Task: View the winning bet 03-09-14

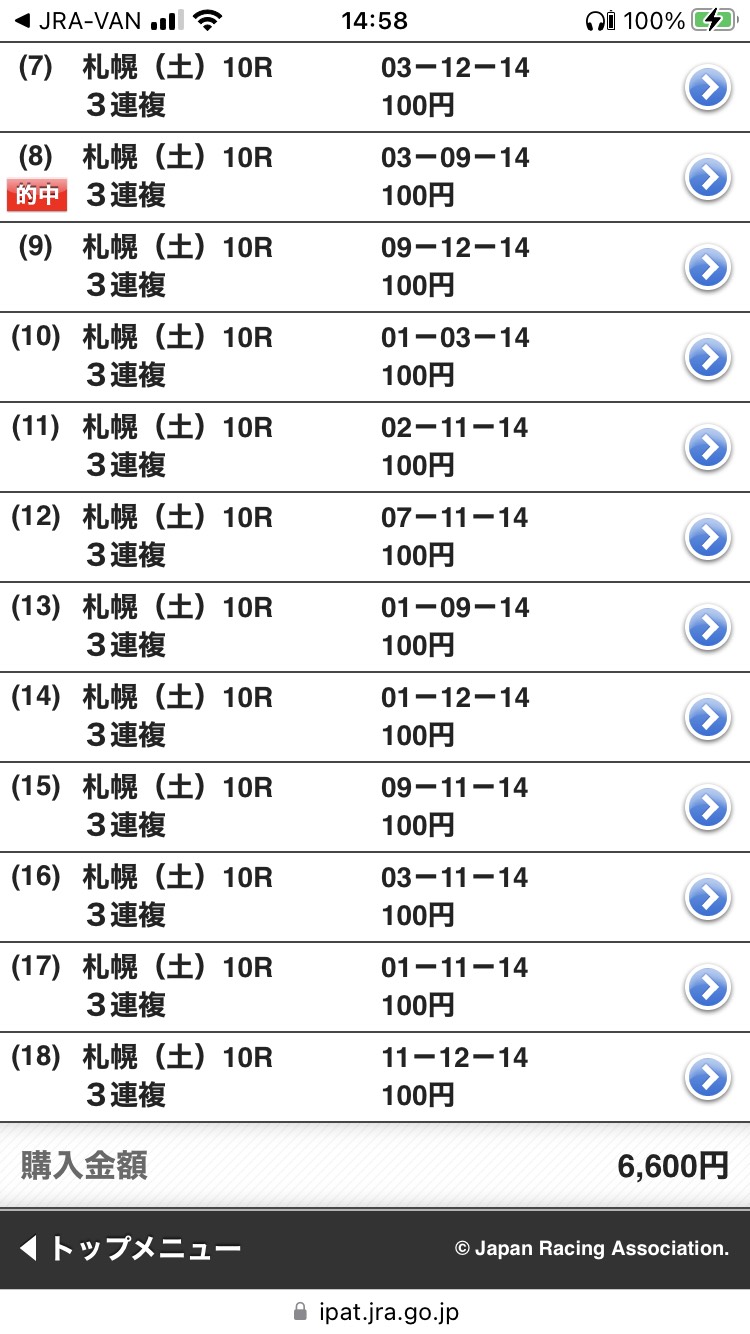Action: pyautogui.click(x=708, y=179)
